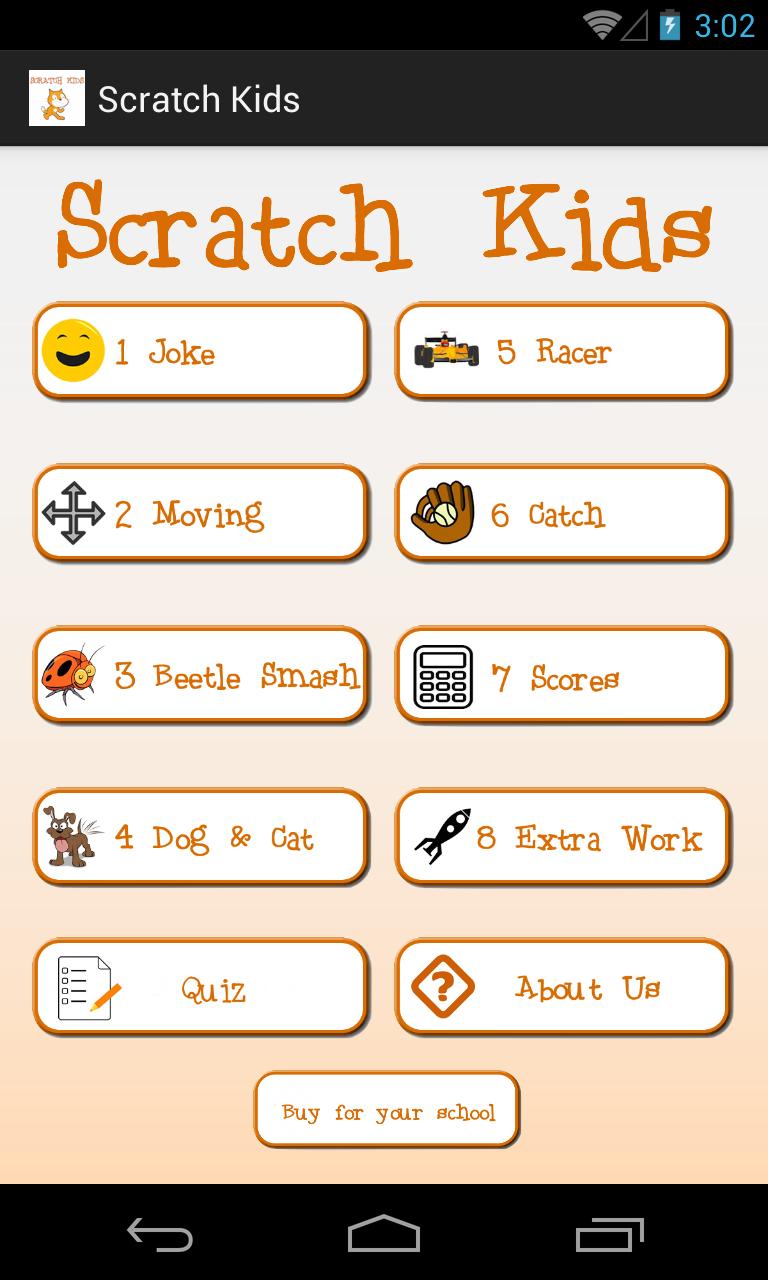Take the Quiz
The width and height of the screenshot is (768, 1280).
200,987
